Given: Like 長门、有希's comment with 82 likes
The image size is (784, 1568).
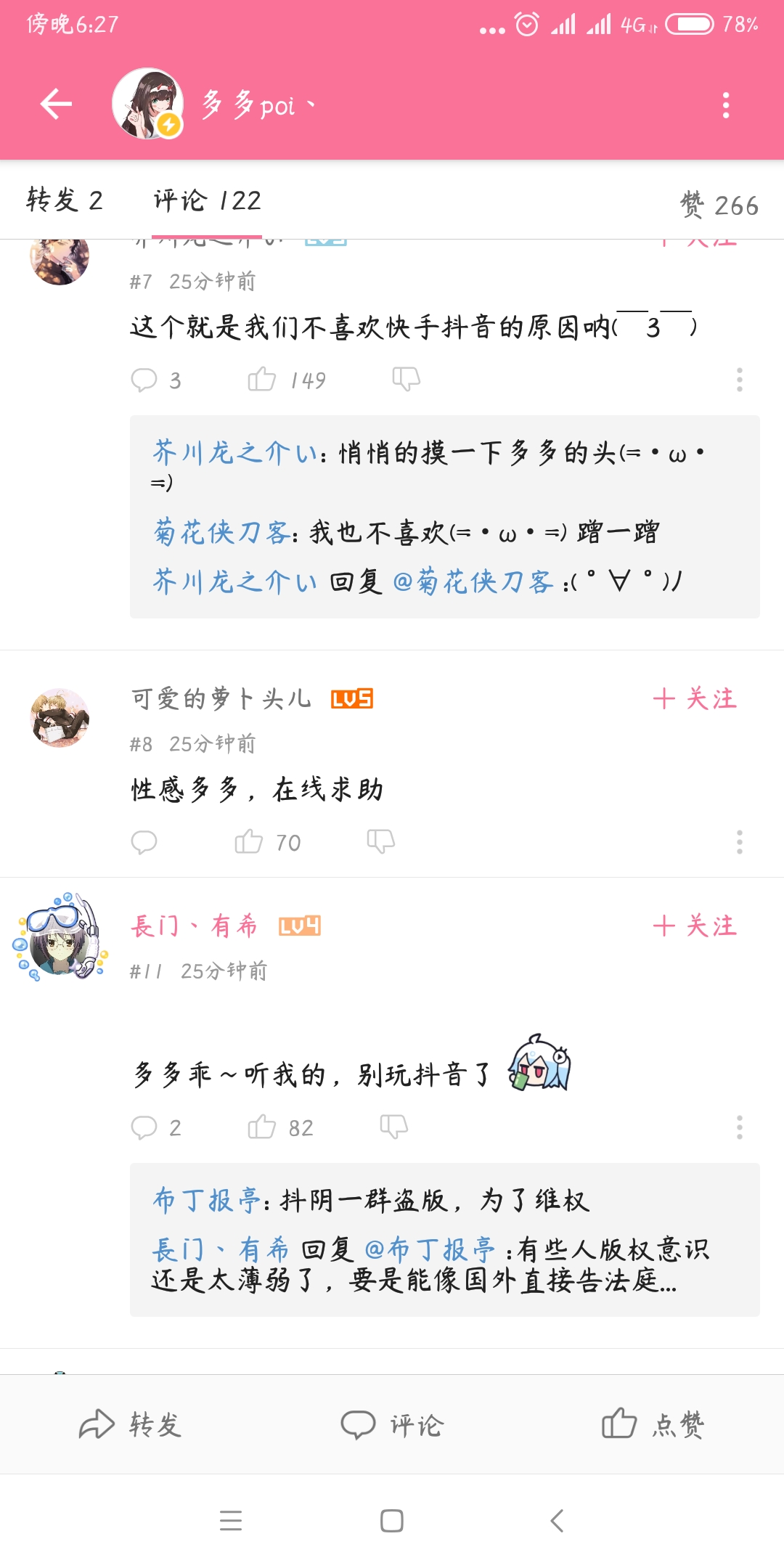Looking at the screenshot, I should (262, 1127).
